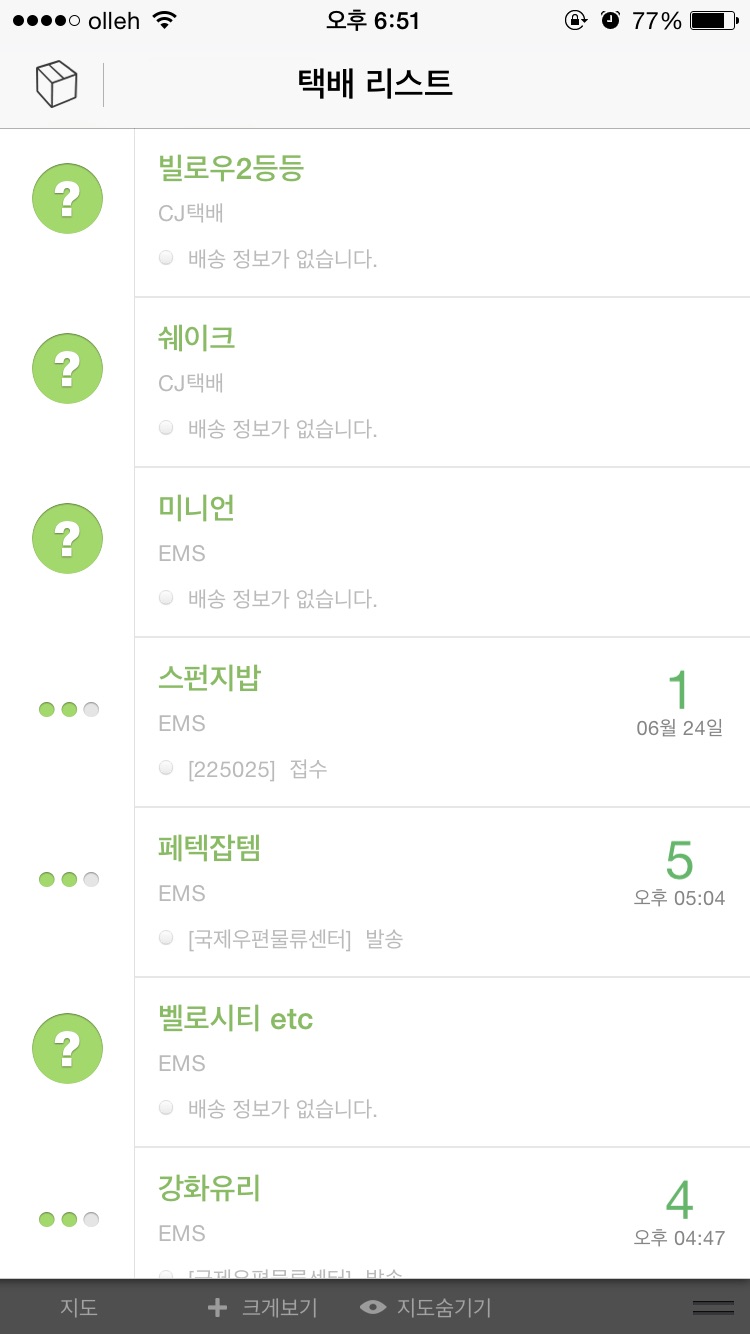Screen dimensions: 750x1334
Task: Select 지도 in the bottom toolbar
Action: 79,1307
